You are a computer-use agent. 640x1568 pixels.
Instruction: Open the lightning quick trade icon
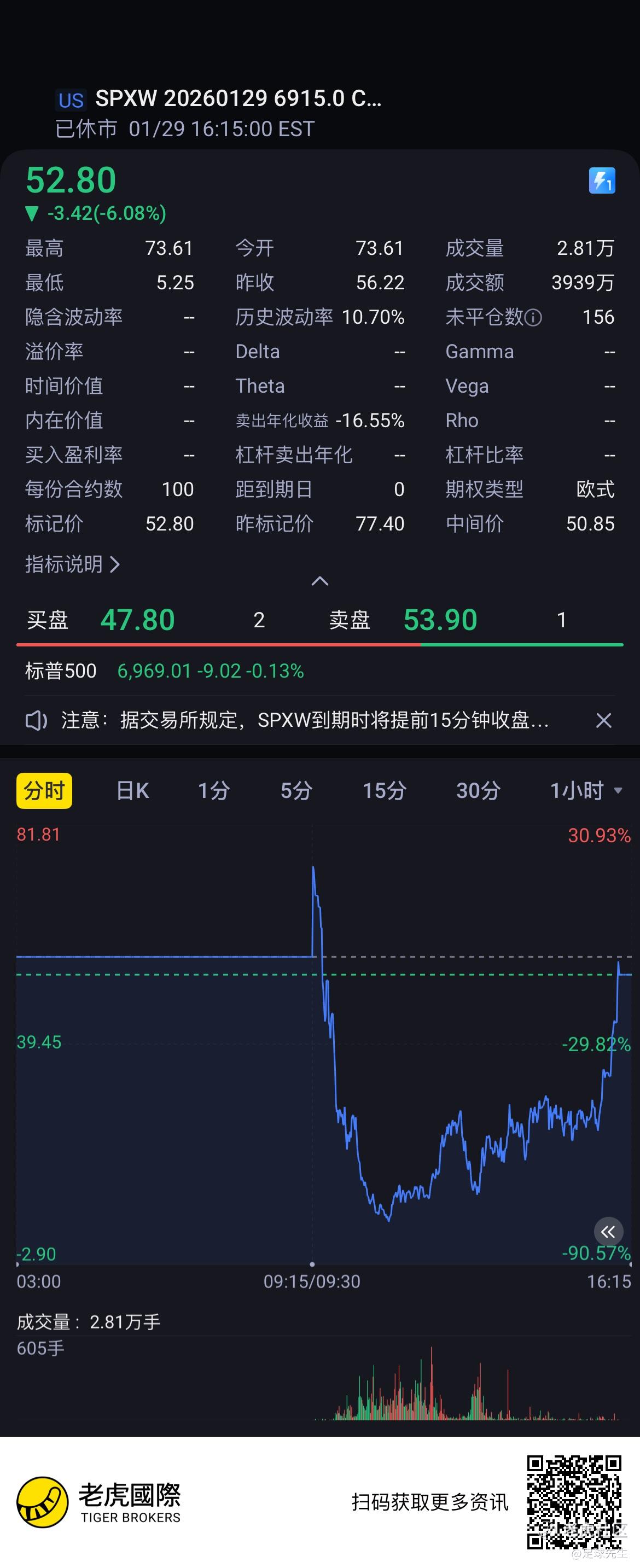tap(602, 181)
